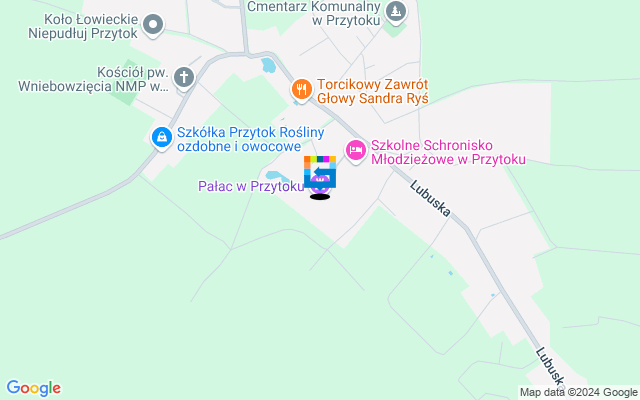Open the Torcikowy Zawrót Głowy restaurant pin
The image size is (640, 400).
[x=301, y=90]
